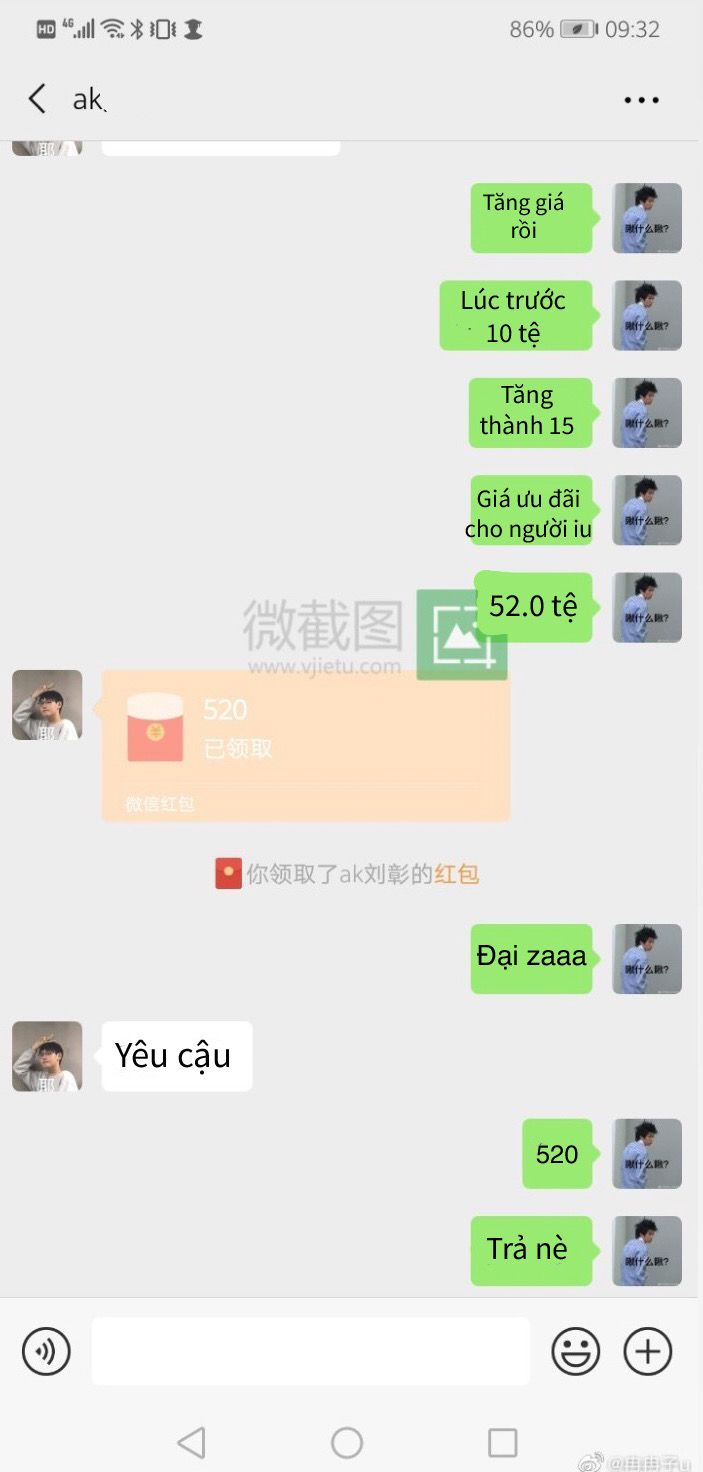Open own avatar beside "Trả nè"
This screenshot has height=1472, width=703.
tap(646, 1251)
